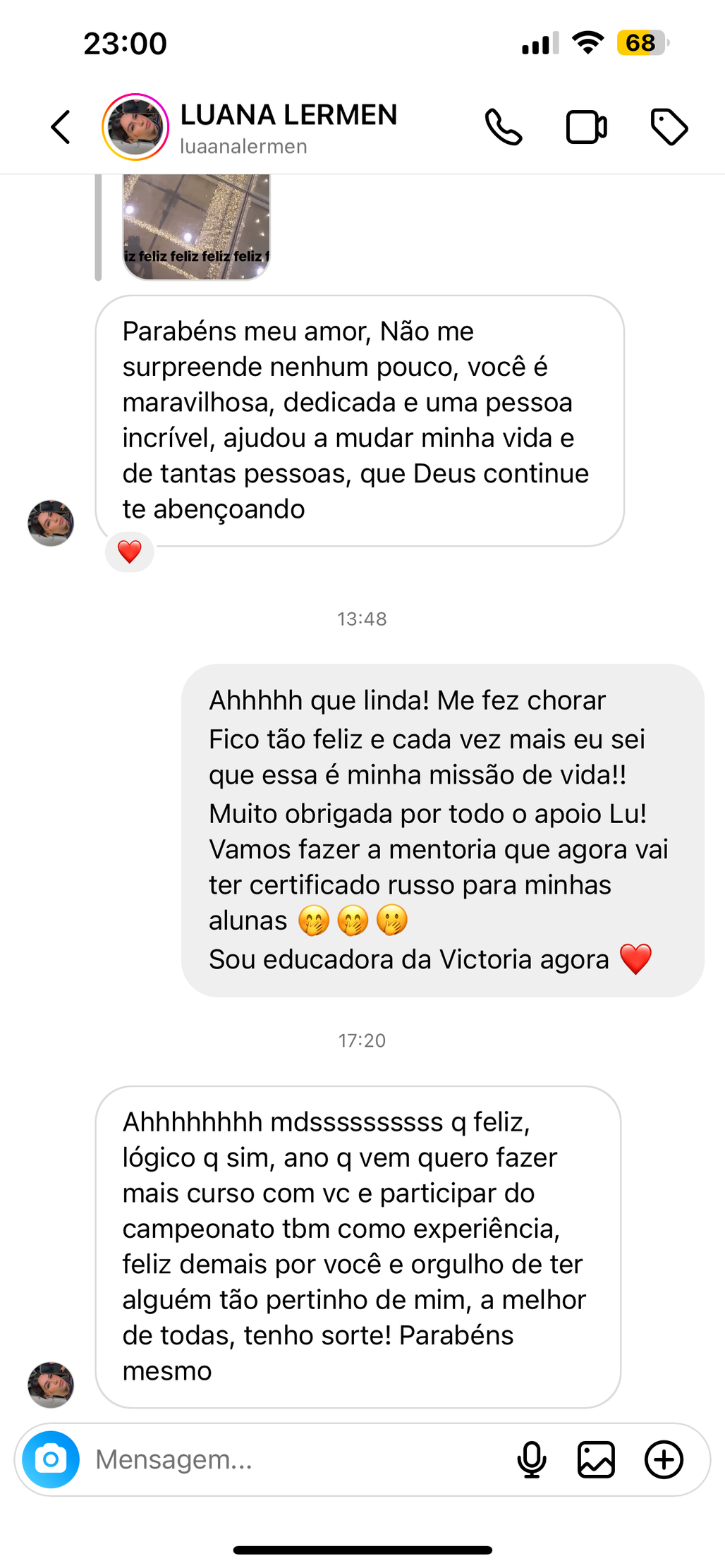The image size is (725, 1568).
Task: Attach a photo from the gallery
Action: click(596, 1459)
